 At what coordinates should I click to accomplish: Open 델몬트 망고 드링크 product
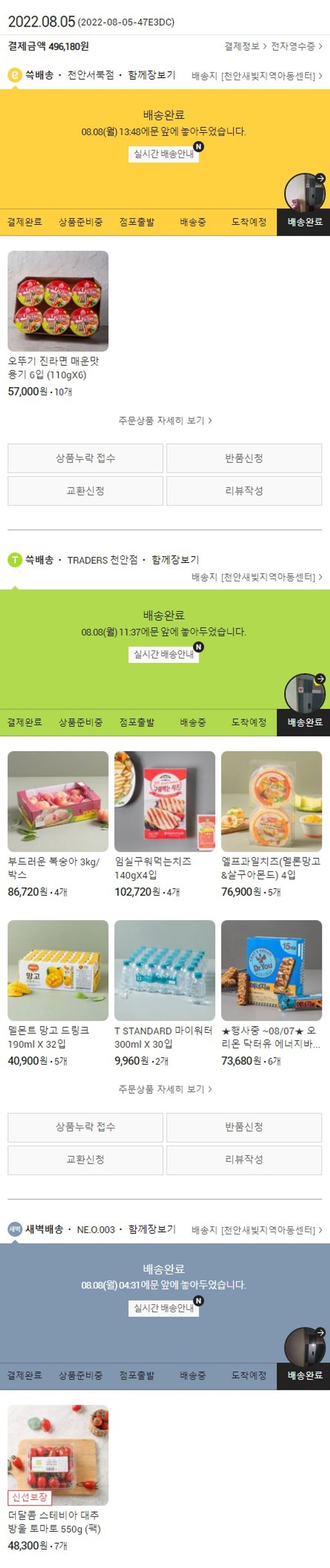[x=58, y=970]
